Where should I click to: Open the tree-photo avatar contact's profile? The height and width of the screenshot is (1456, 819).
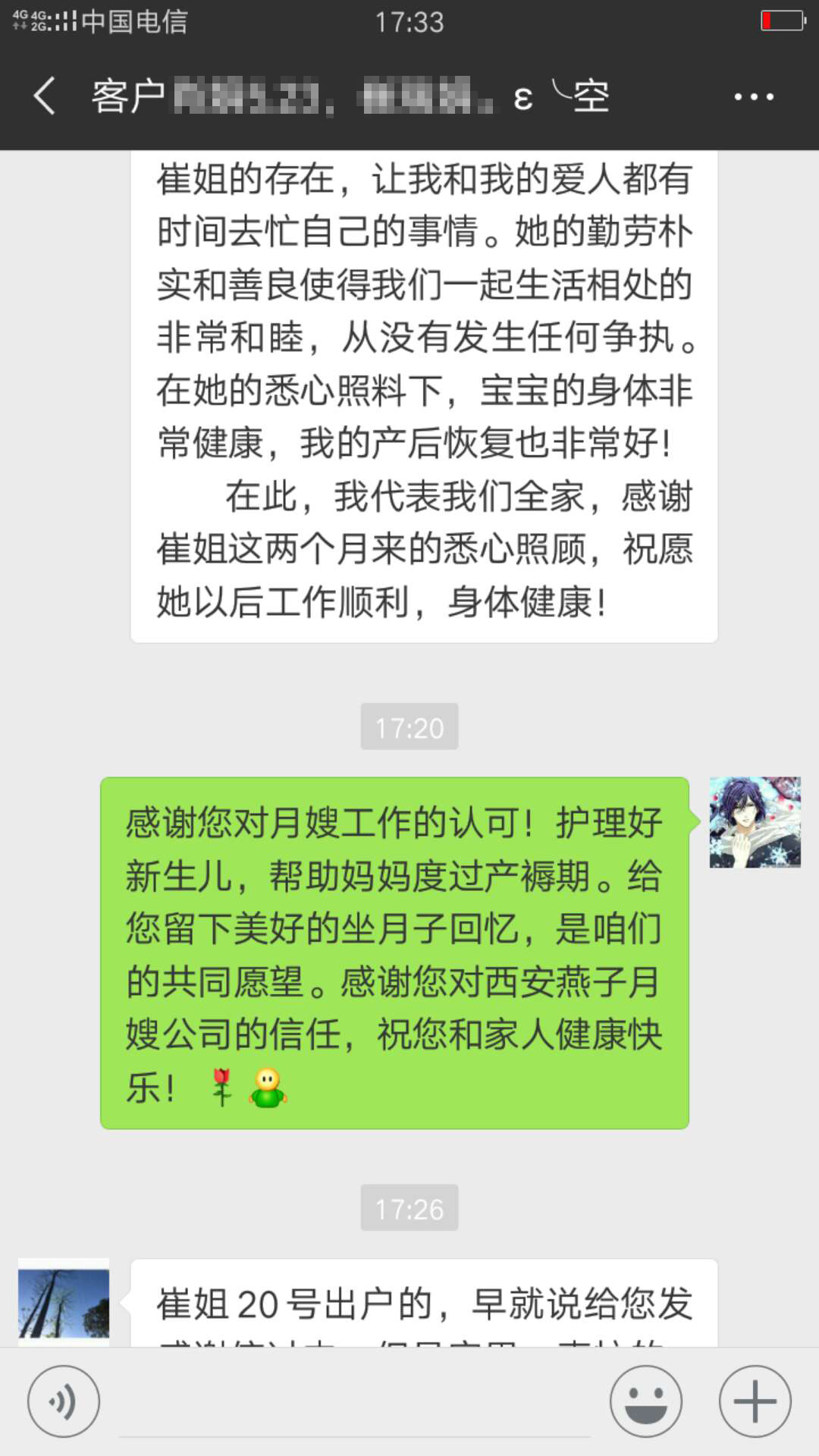coord(64,1301)
